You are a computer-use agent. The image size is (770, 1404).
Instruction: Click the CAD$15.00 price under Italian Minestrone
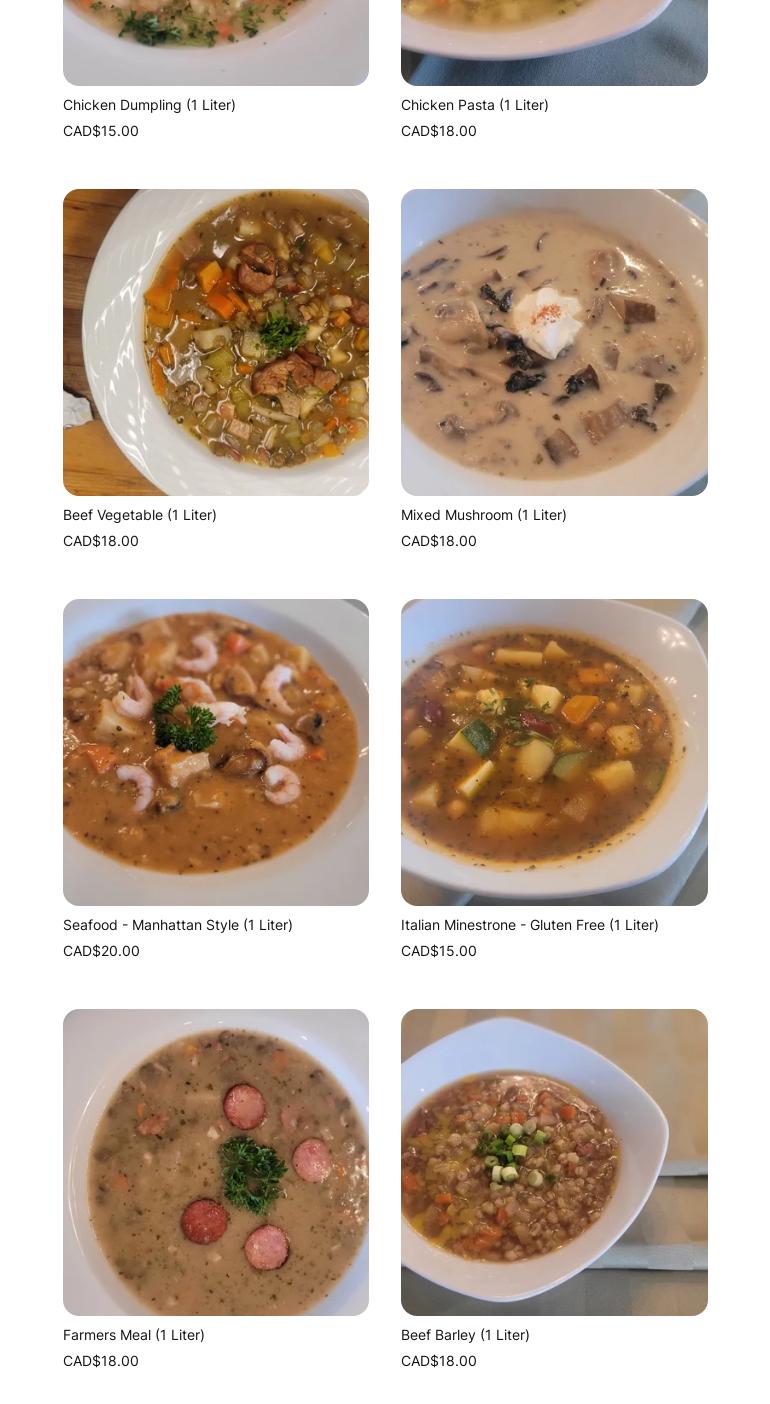(439, 951)
